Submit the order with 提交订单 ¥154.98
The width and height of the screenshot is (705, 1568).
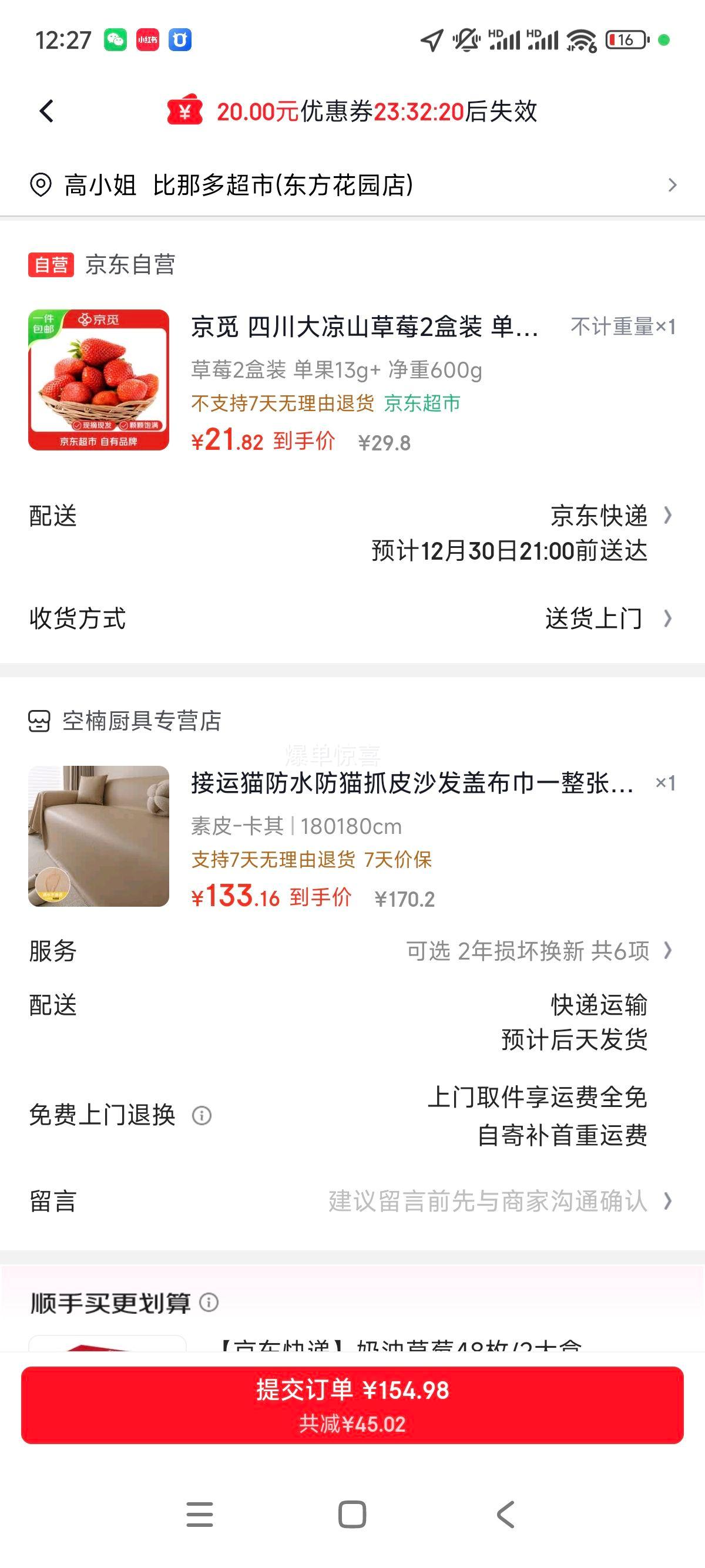click(x=352, y=1405)
